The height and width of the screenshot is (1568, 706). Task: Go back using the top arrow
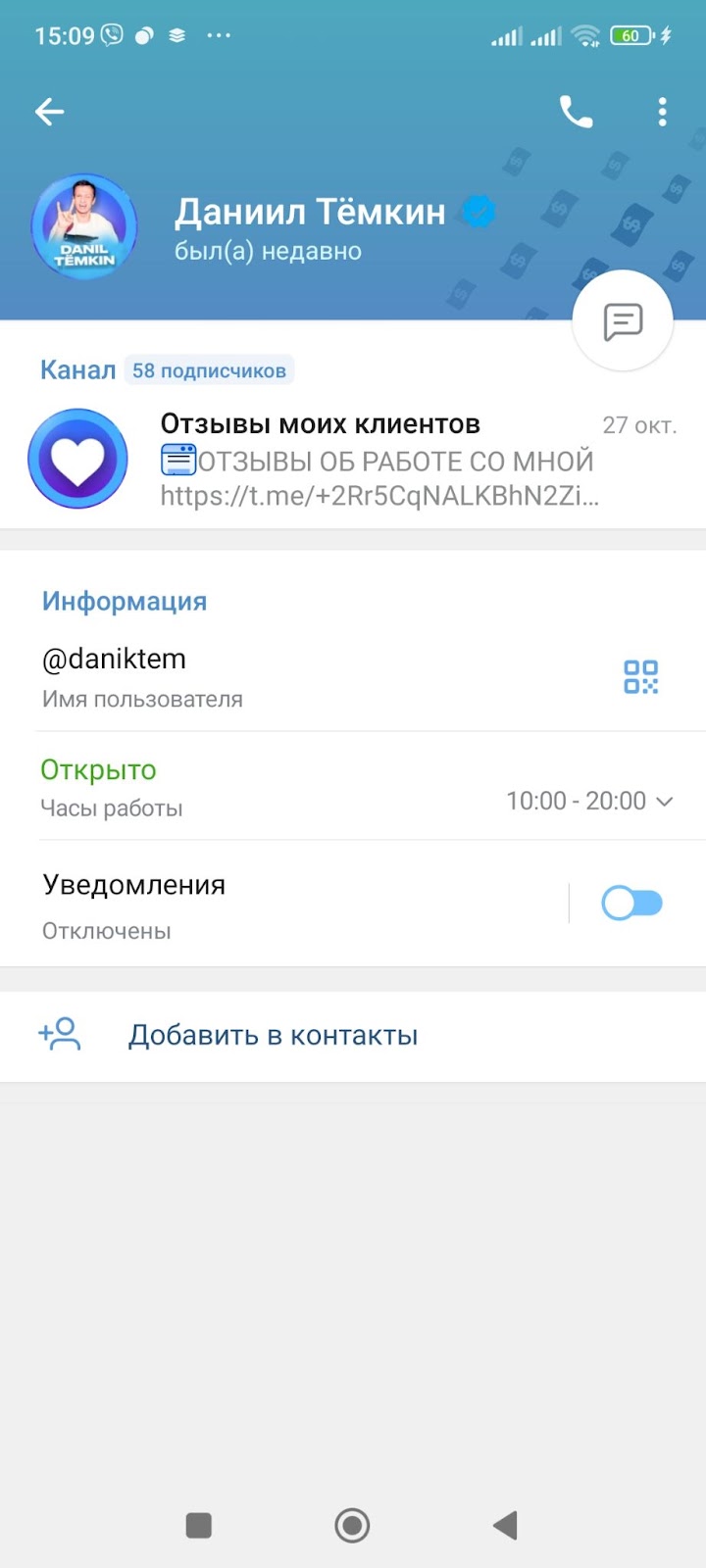pos(49,112)
